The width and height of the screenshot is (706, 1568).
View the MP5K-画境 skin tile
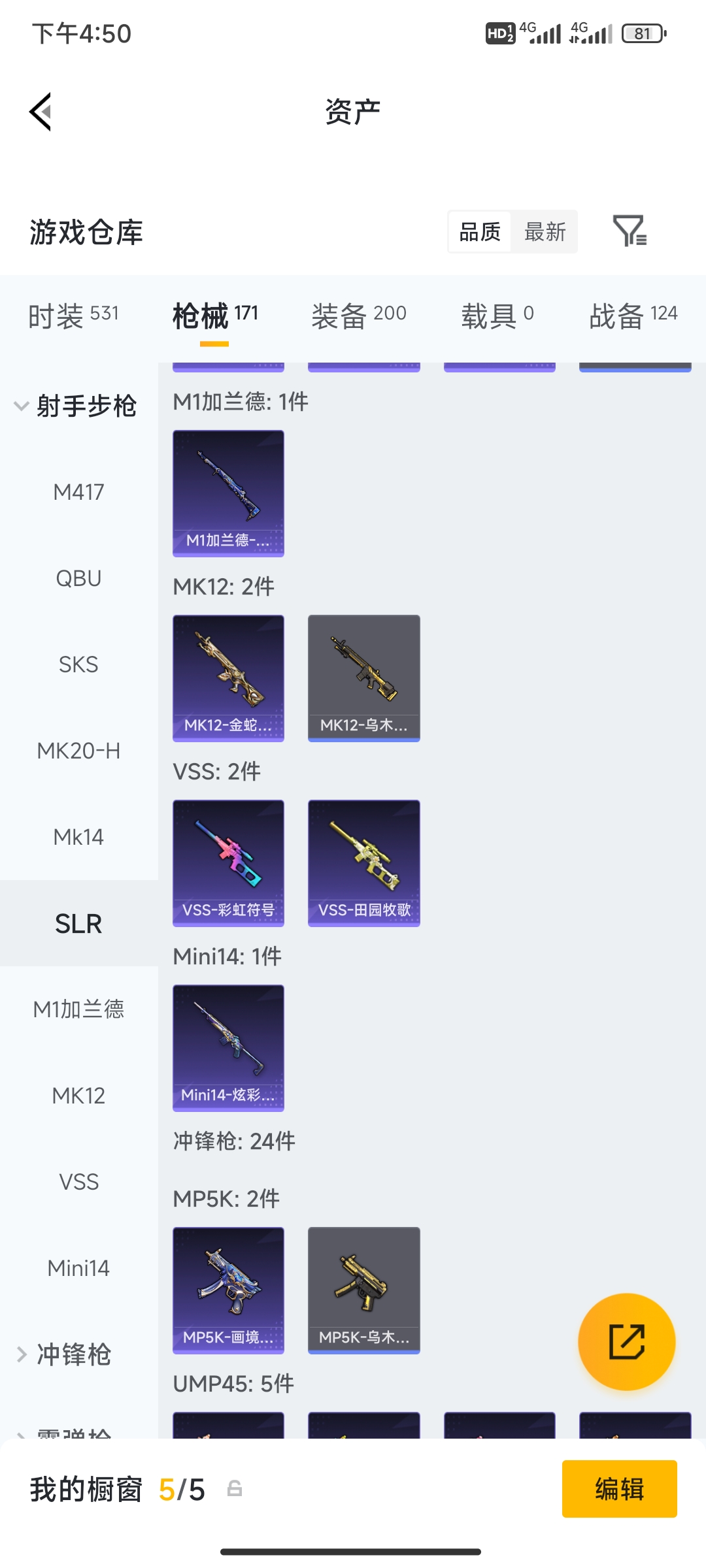pyautogui.click(x=228, y=1290)
